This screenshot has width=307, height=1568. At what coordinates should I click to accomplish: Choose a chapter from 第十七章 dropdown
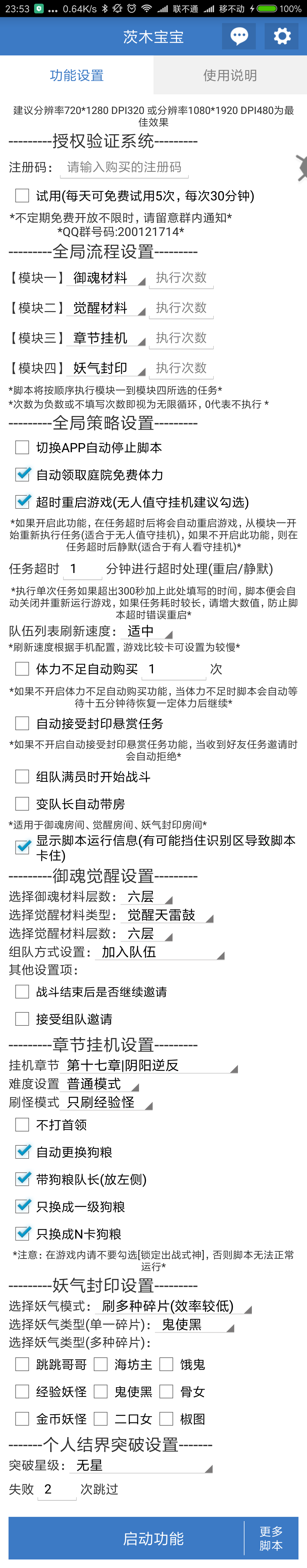[x=150, y=1065]
